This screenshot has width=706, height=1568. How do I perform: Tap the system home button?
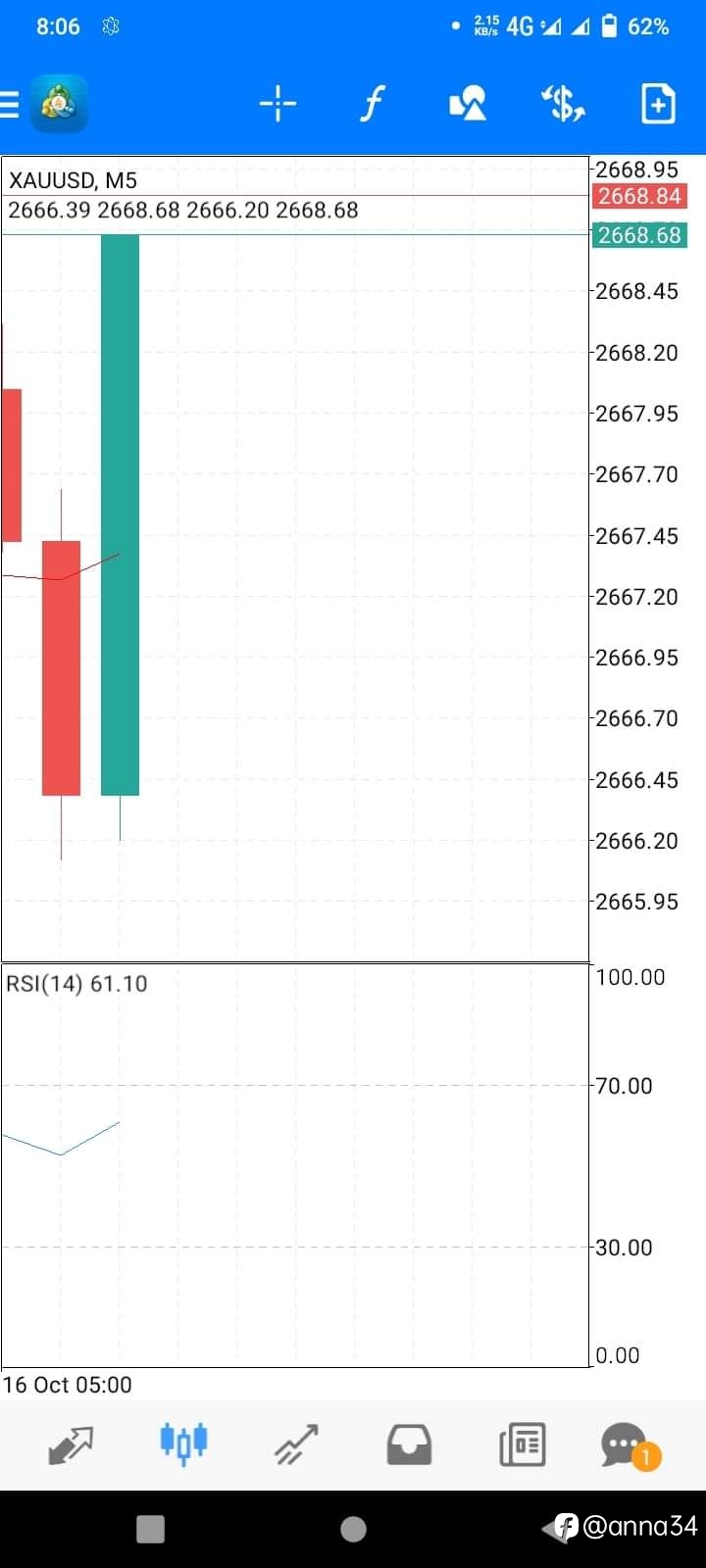pos(353,1529)
